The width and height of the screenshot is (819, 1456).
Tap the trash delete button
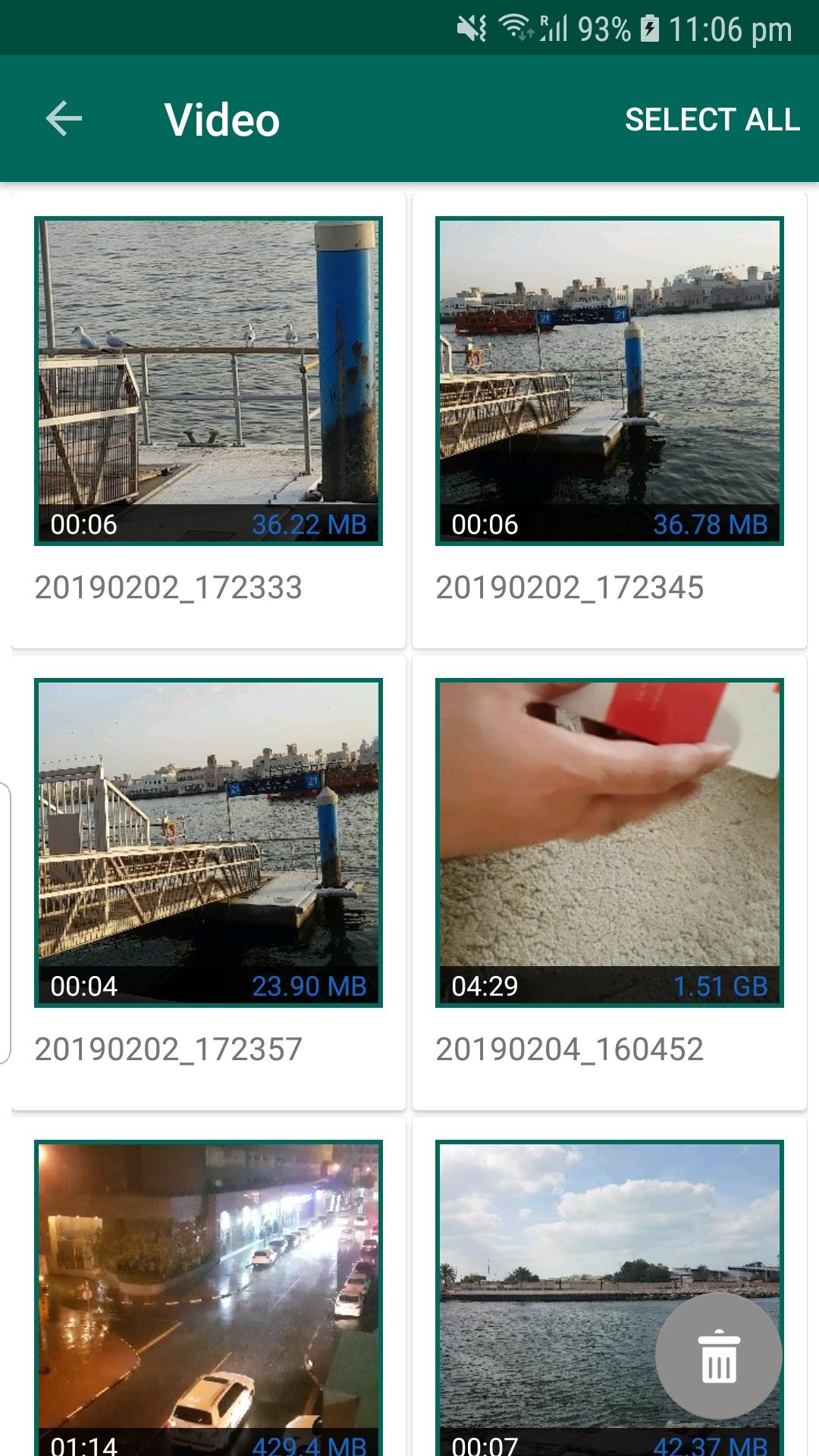click(x=718, y=1357)
